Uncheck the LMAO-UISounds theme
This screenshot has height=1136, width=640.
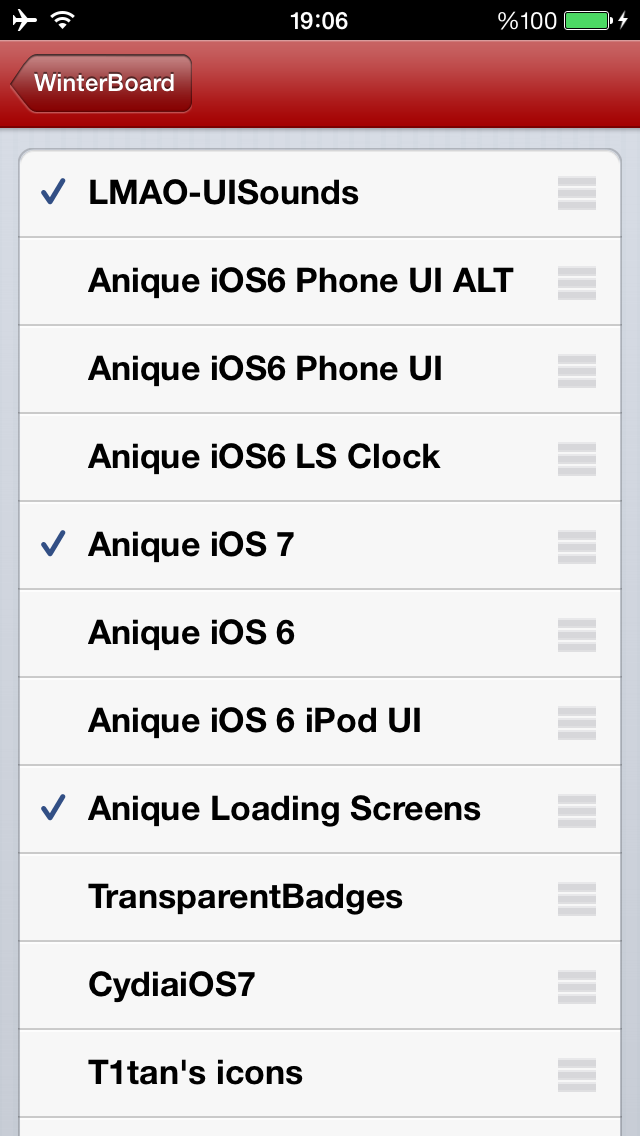(320, 193)
